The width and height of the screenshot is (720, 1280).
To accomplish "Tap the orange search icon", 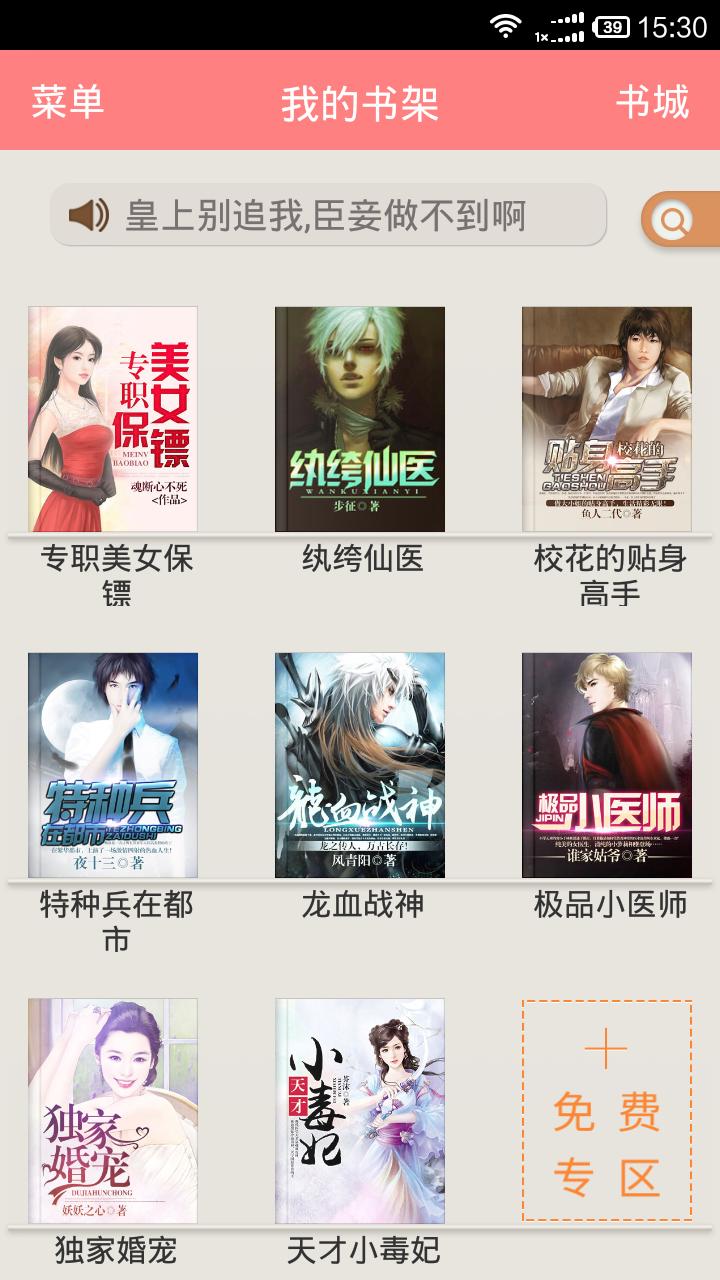I will pos(677,219).
